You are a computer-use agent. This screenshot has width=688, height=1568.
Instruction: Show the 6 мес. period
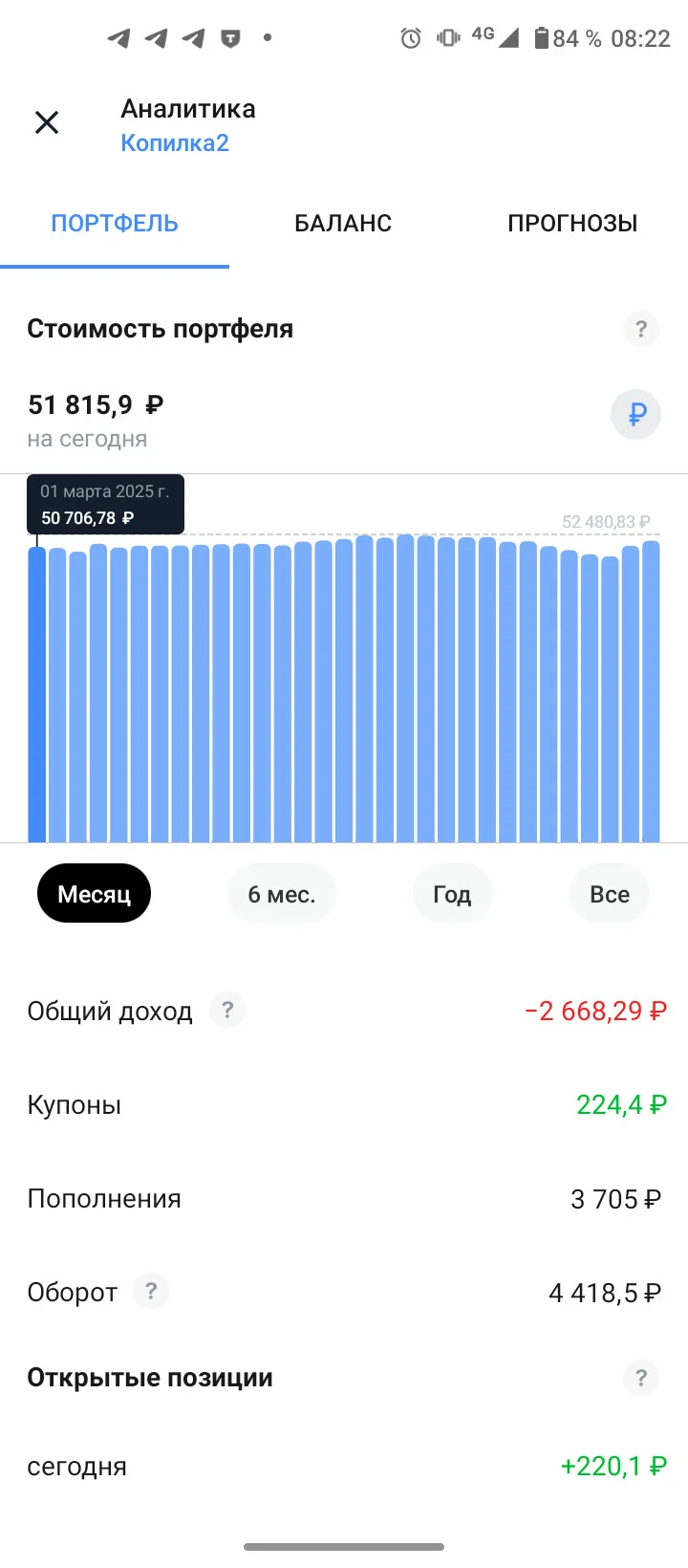pyautogui.click(x=282, y=894)
